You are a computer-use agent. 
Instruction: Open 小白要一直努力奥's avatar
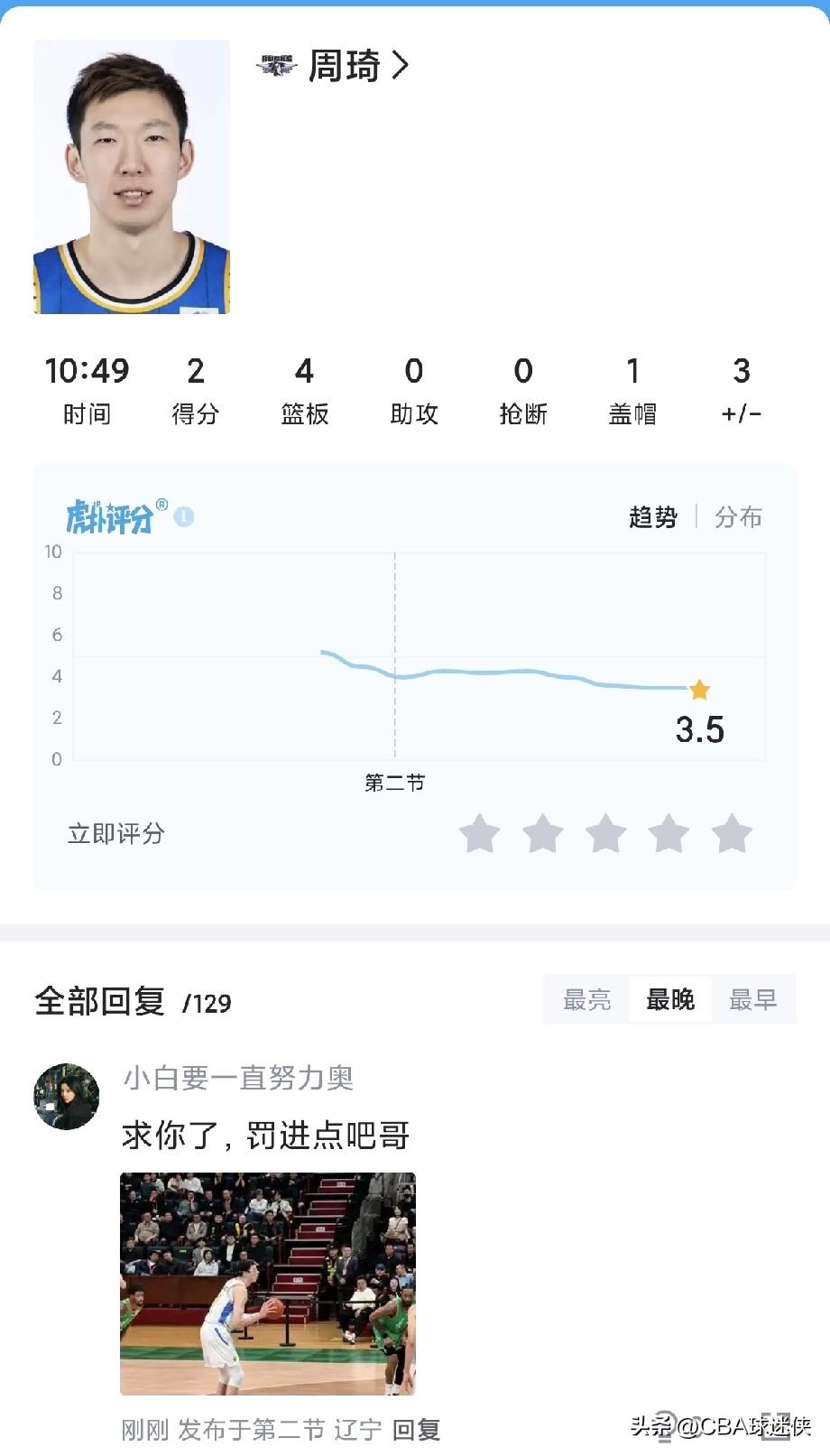click(66, 1096)
